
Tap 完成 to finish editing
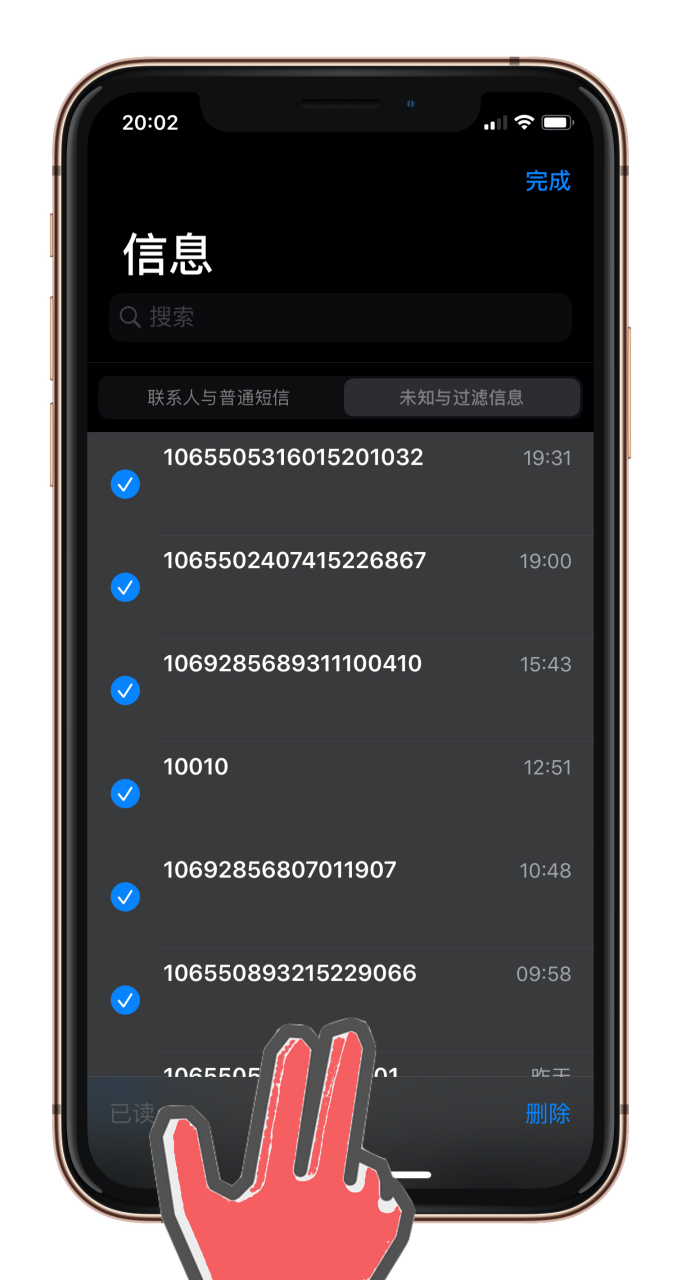pos(548,181)
